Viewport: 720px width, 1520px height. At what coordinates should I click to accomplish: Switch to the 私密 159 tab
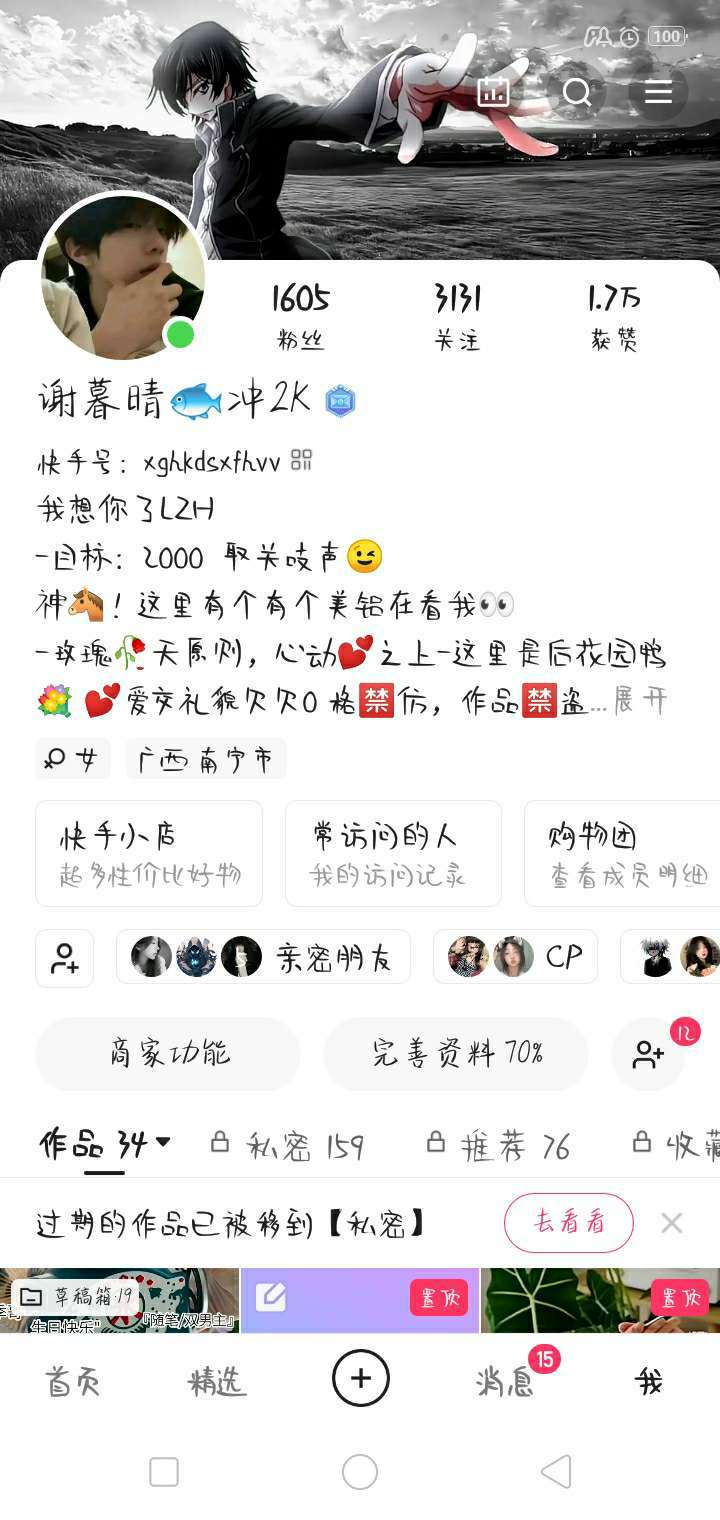pos(288,1146)
